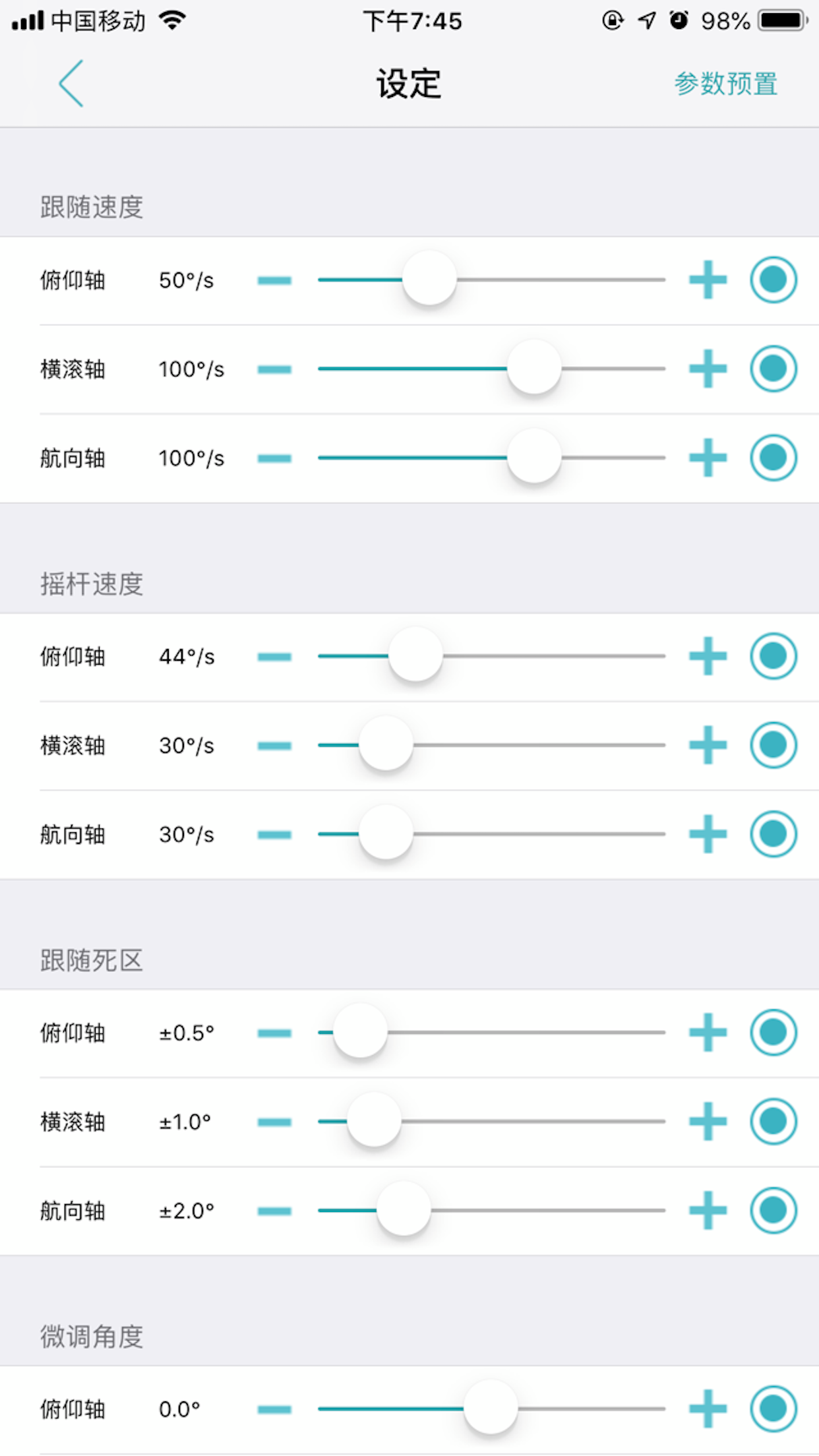Tap the 摇杆速度 航向轴 slider handle

(x=385, y=833)
